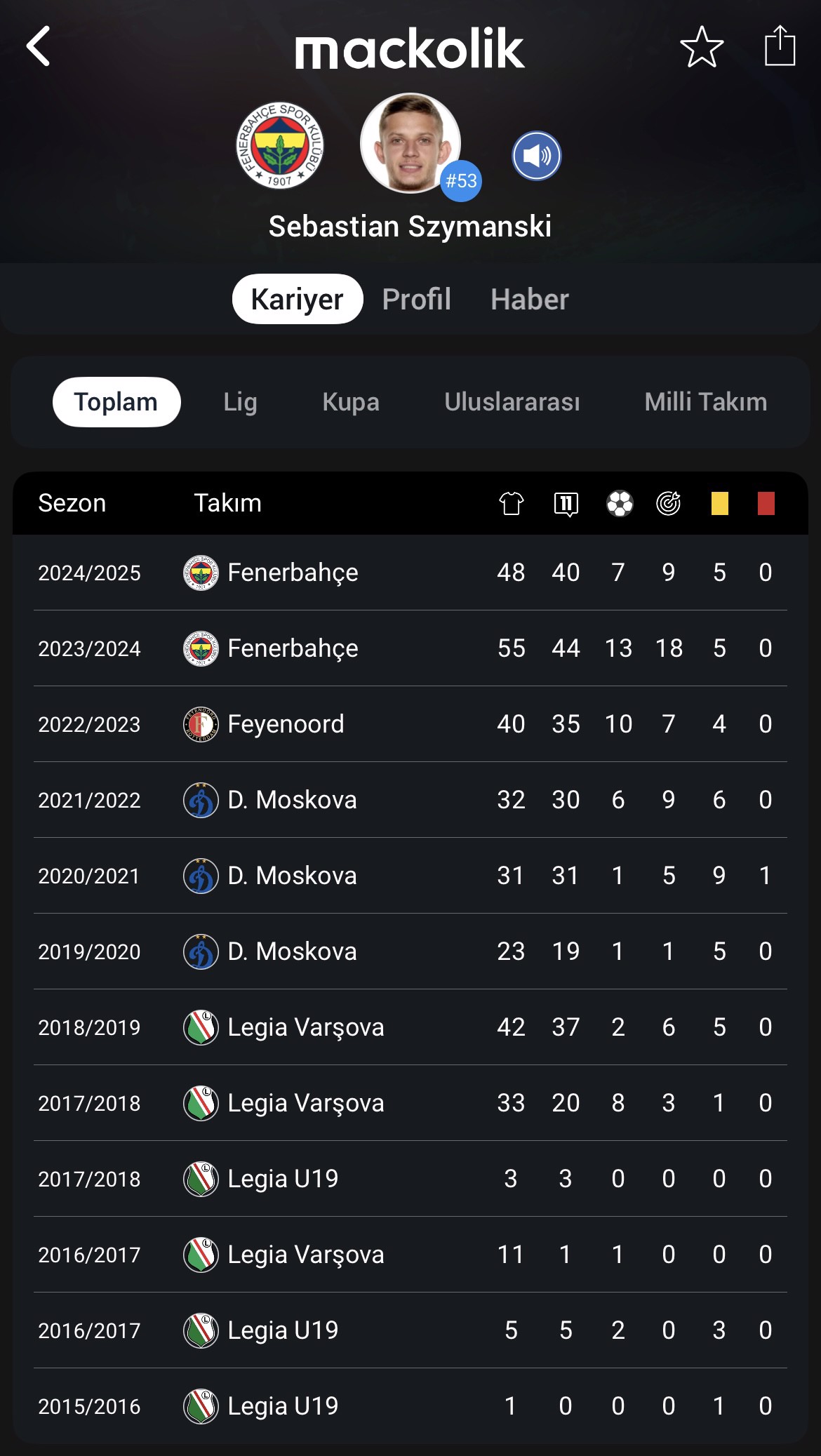This screenshot has width=821, height=1456.
Task: Play the name pronunciation speaker icon
Action: point(537,156)
